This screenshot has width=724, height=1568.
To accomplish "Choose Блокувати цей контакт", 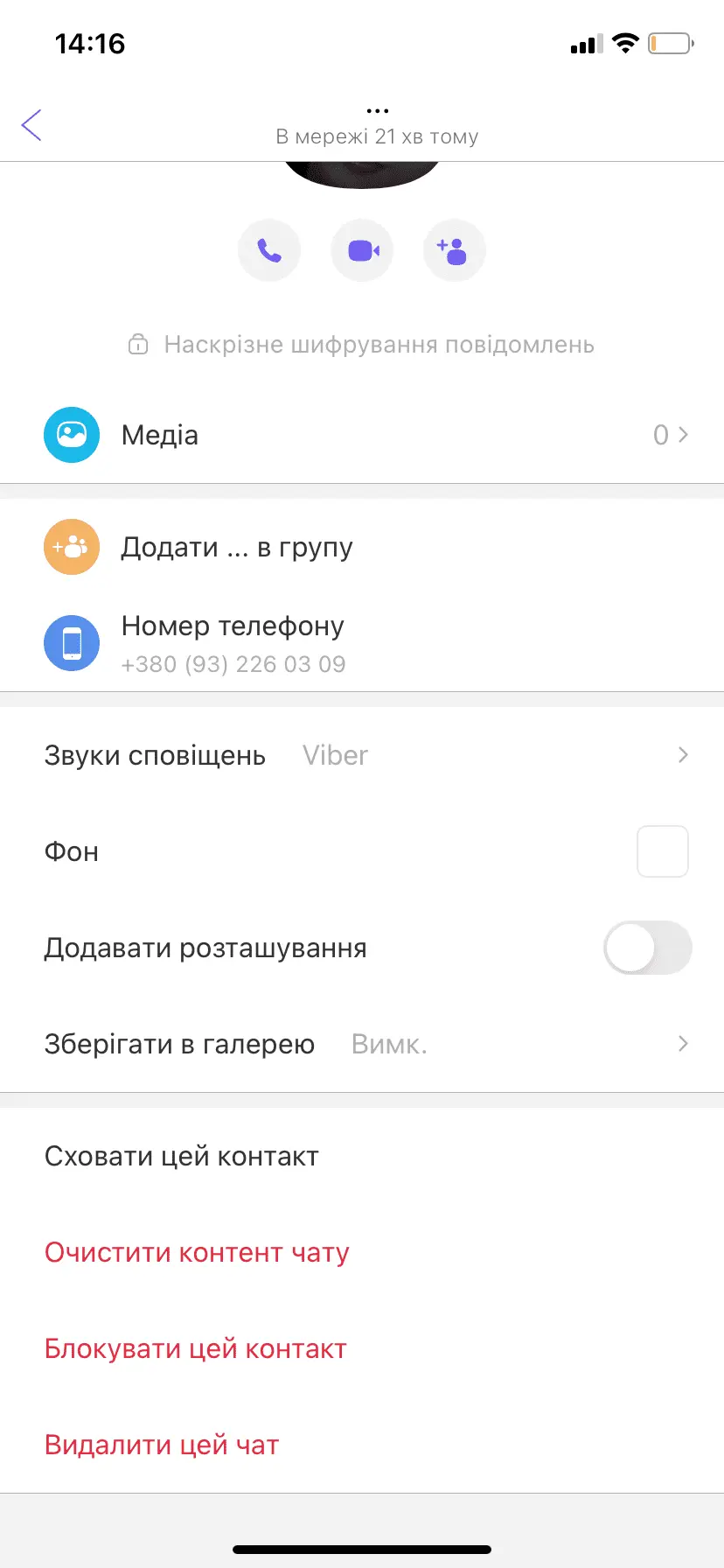I will [196, 1348].
